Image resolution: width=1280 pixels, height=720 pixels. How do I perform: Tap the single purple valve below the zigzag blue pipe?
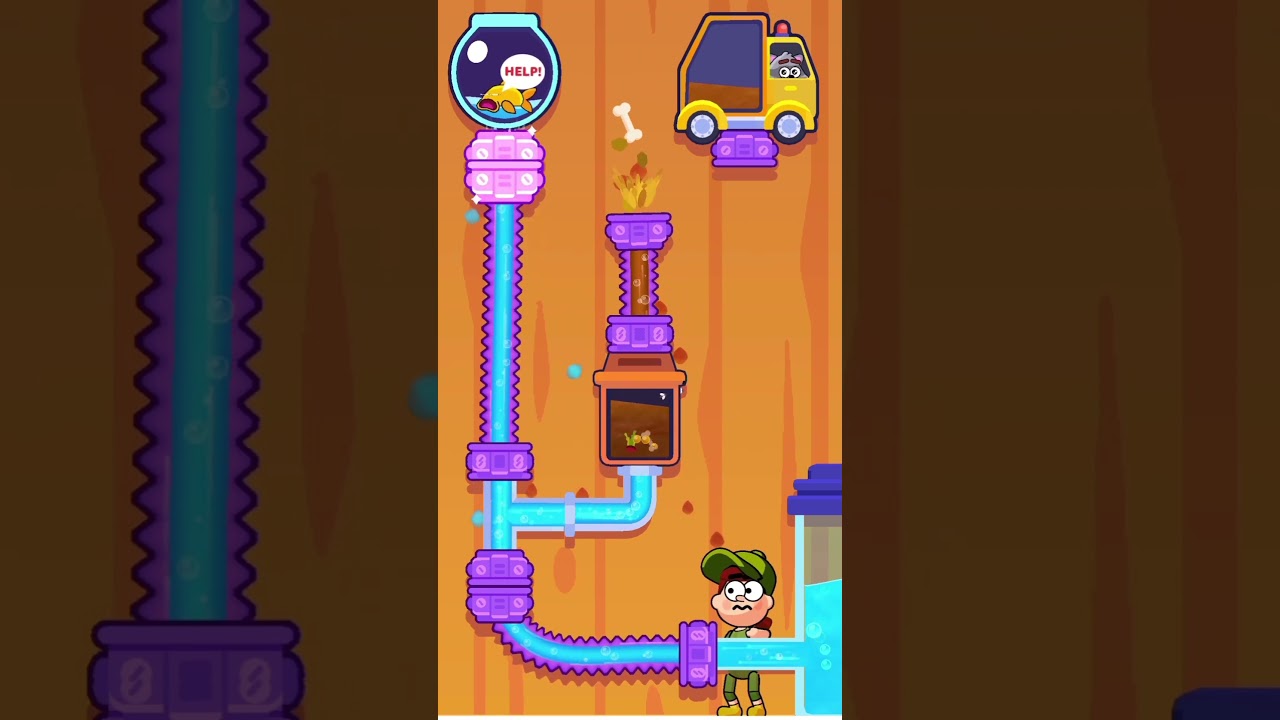pos(500,462)
